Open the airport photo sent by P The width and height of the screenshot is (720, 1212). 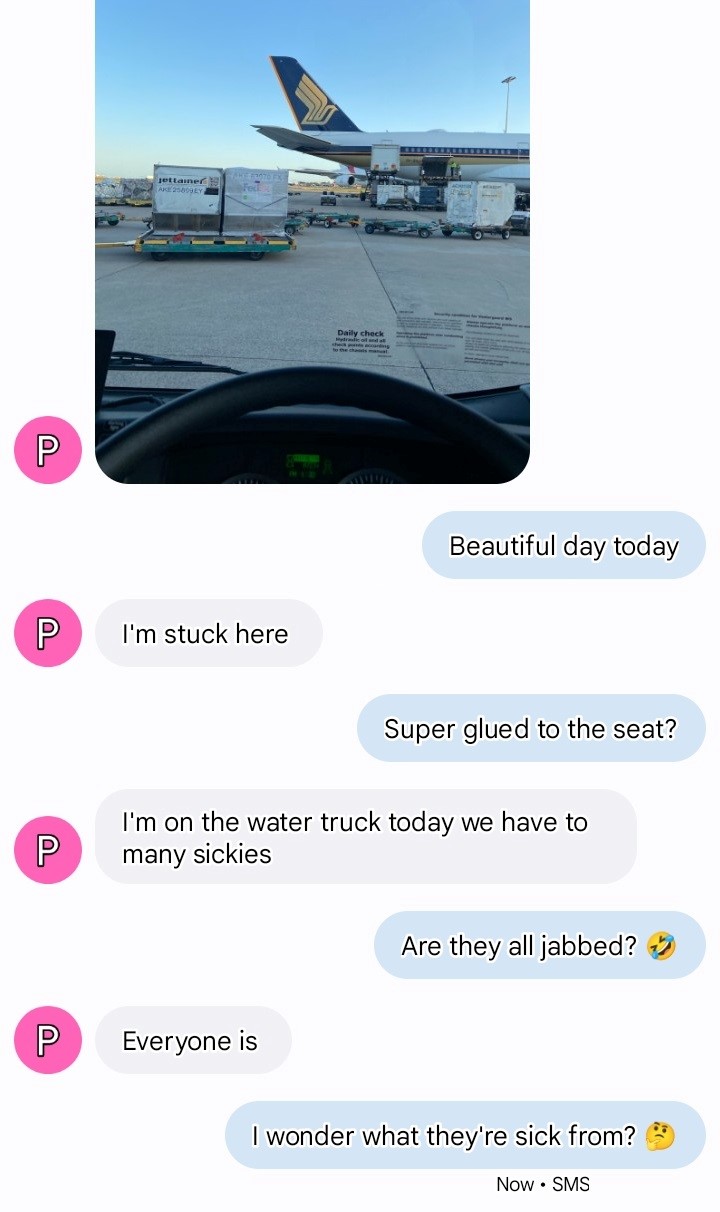click(x=312, y=240)
